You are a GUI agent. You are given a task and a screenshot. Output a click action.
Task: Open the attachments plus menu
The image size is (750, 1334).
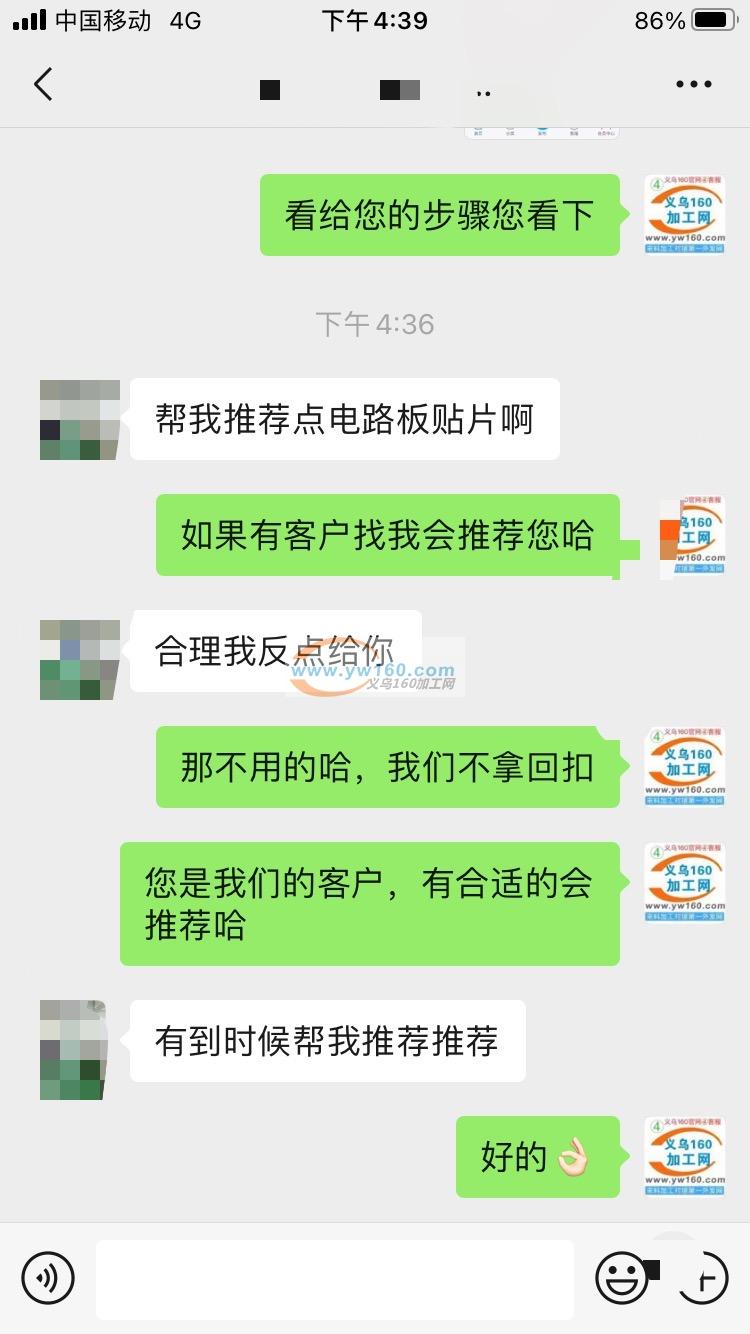point(702,1277)
